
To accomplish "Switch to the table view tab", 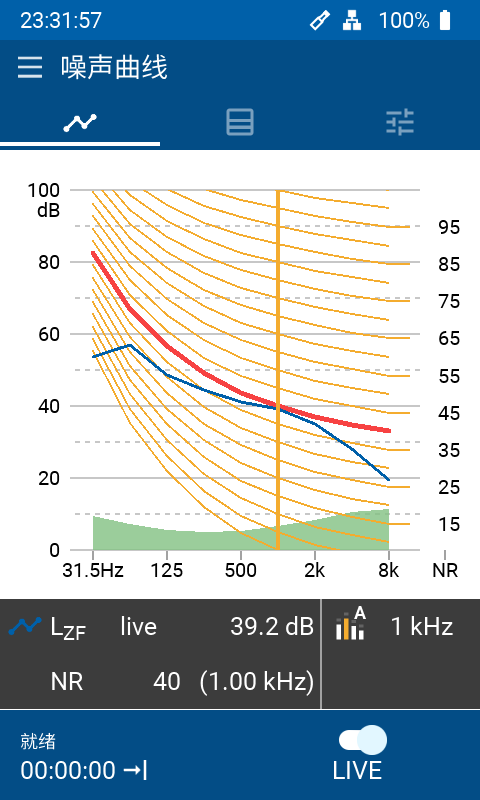I will coord(240,122).
